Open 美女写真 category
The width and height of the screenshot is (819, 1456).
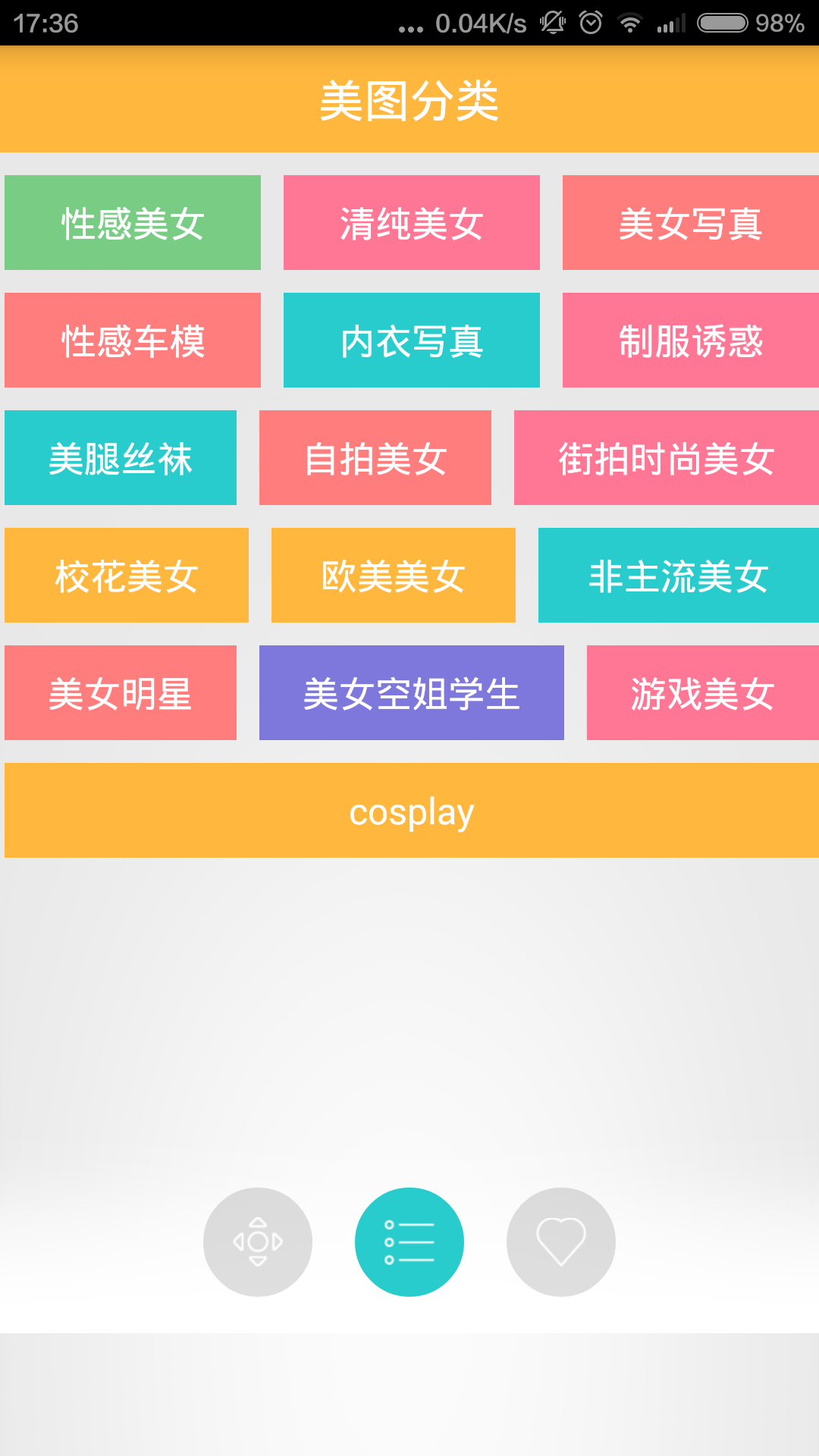click(x=690, y=223)
